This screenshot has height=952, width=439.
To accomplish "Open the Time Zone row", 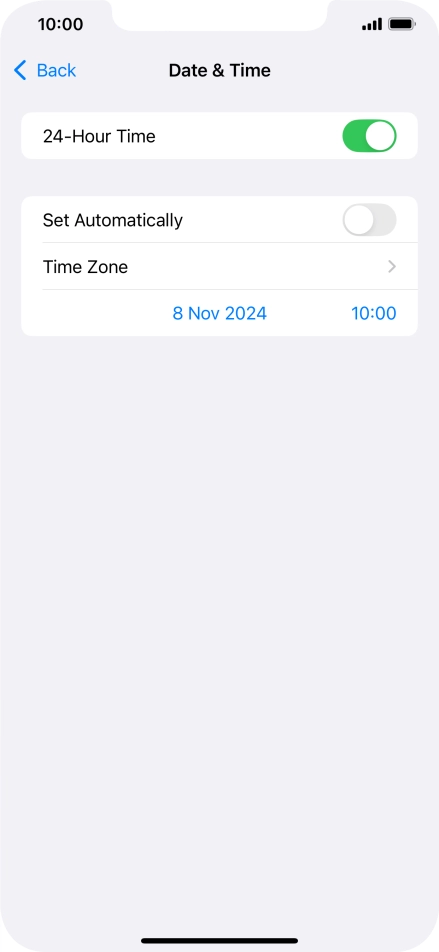I will [x=219, y=267].
